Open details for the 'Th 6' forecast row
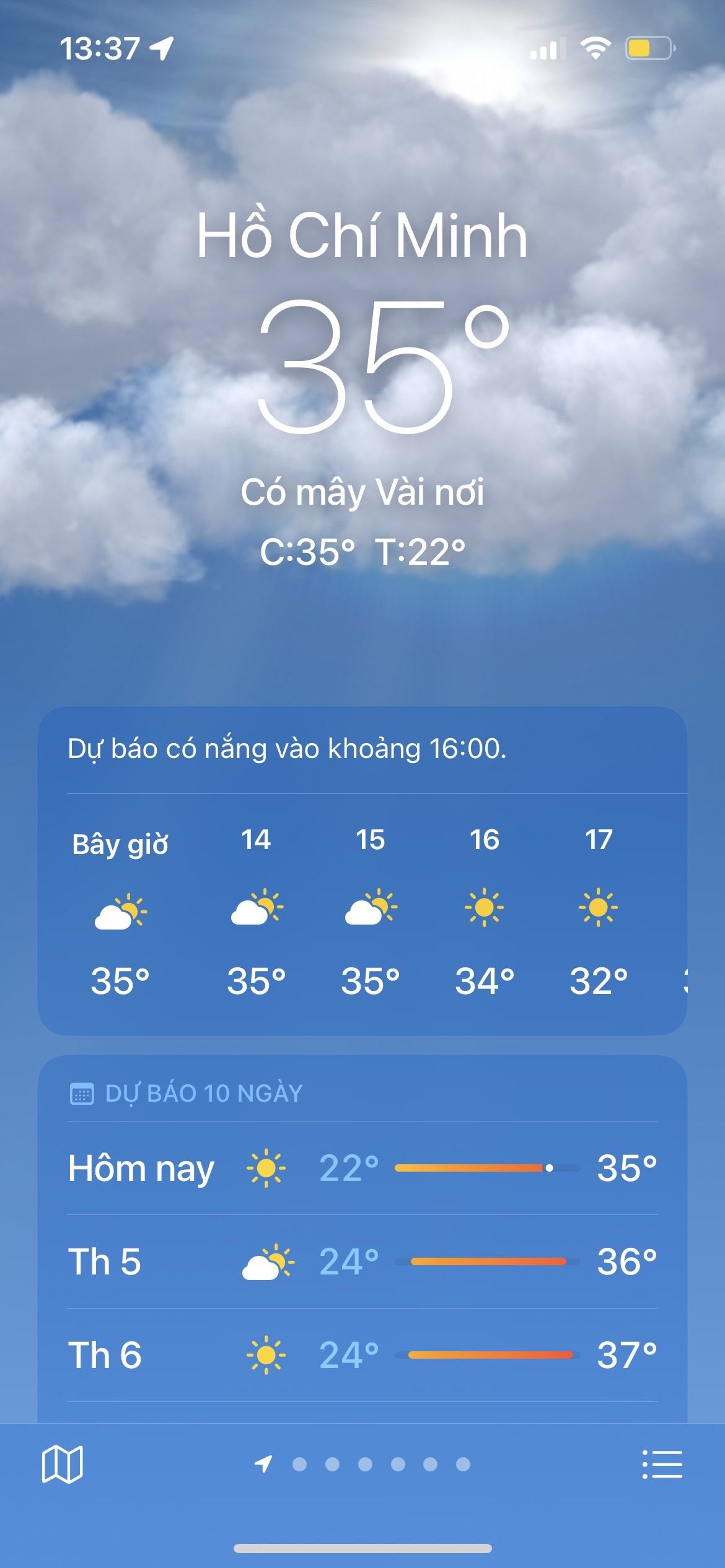The width and height of the screenshot is (725, 1568). tap(362, 1354)
